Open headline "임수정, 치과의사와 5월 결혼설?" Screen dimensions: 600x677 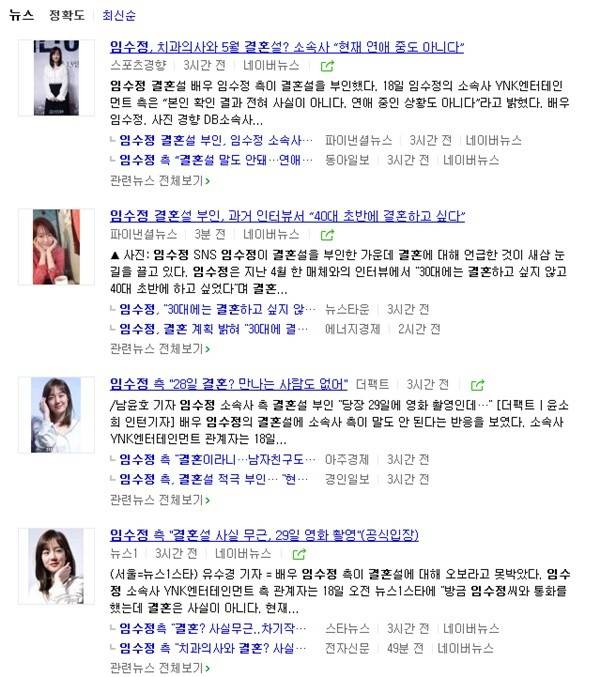pyautogui.click(x=286, y=48)
